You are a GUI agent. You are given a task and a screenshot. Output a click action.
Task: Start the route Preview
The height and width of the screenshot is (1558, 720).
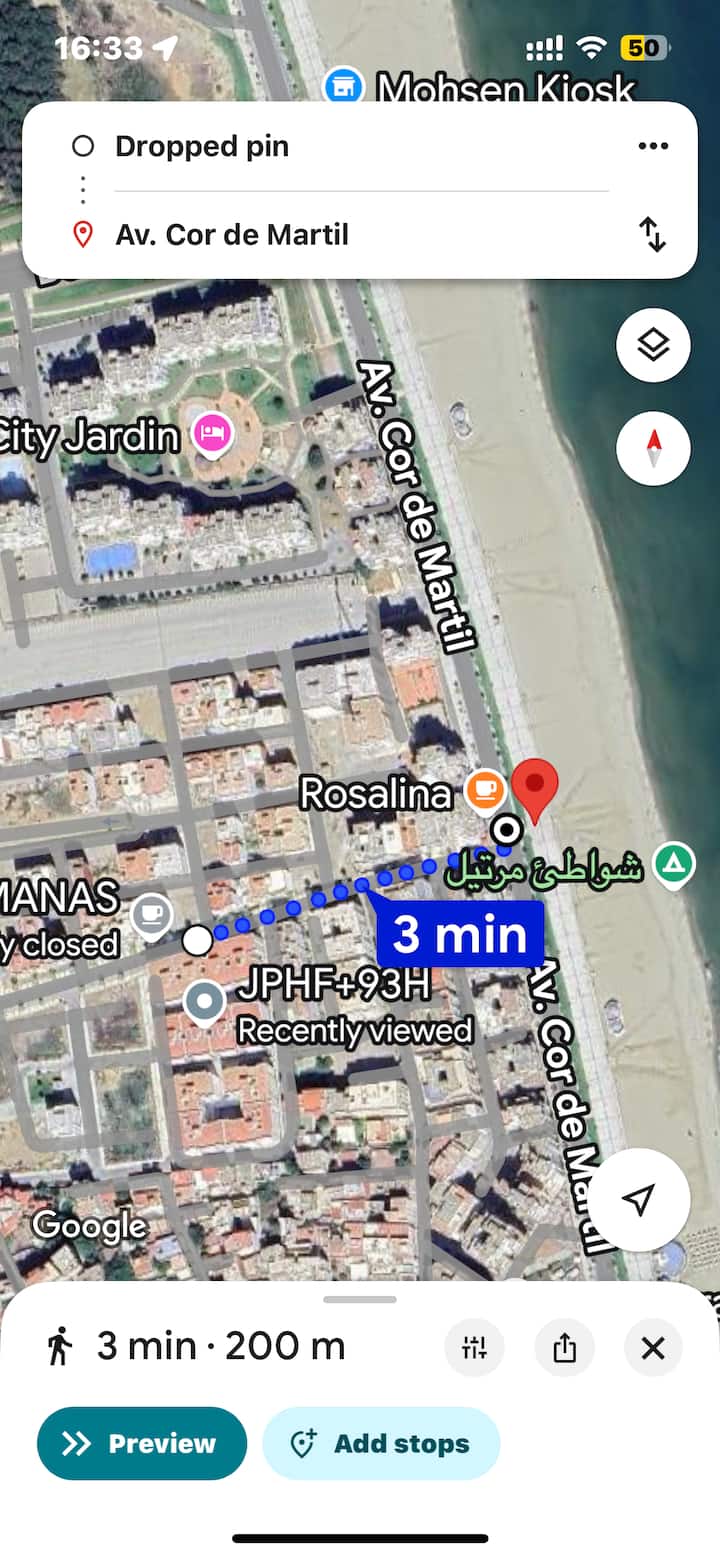coord(142,1443)
